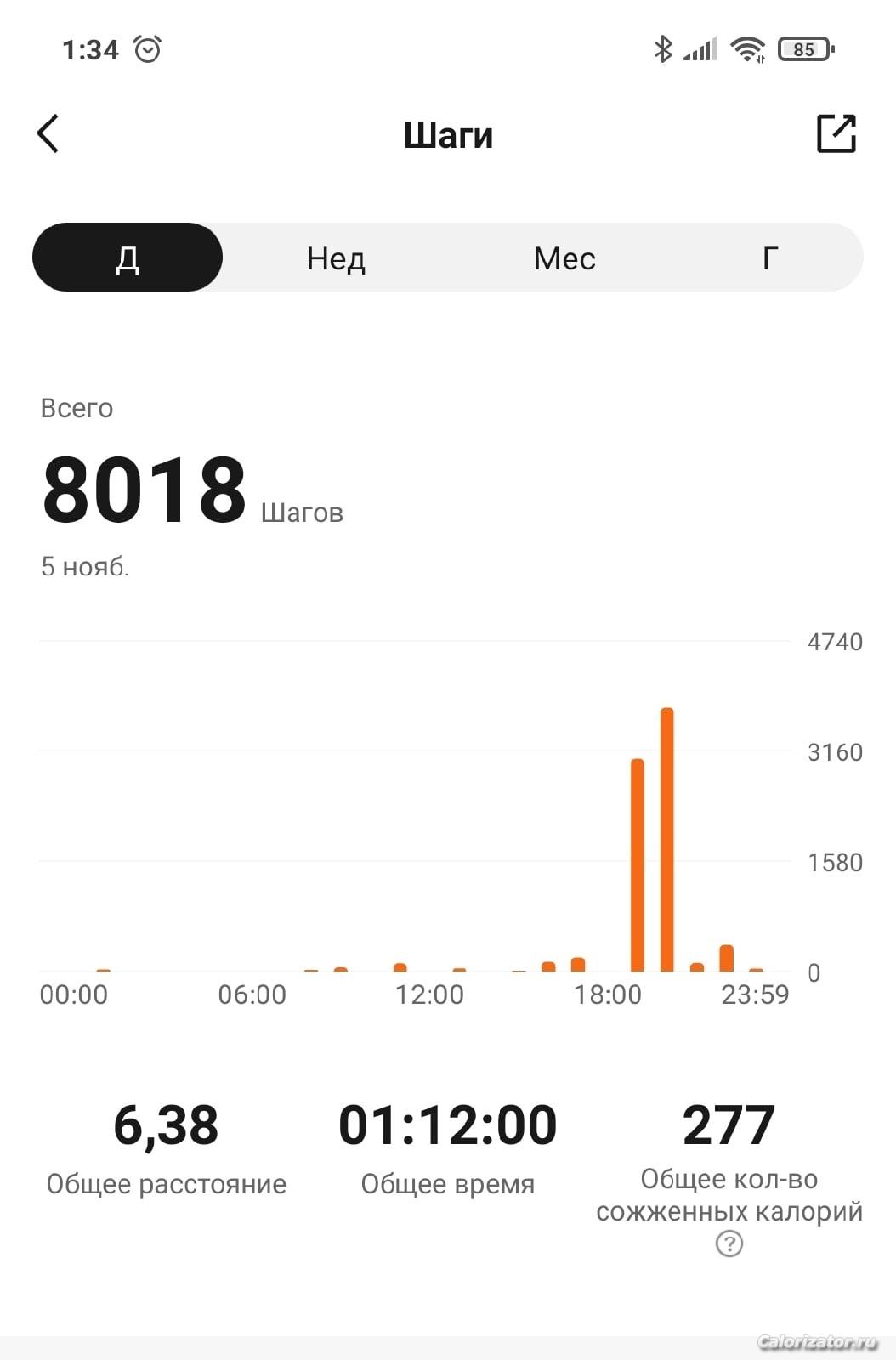Share the step statistics

point(836,133)
